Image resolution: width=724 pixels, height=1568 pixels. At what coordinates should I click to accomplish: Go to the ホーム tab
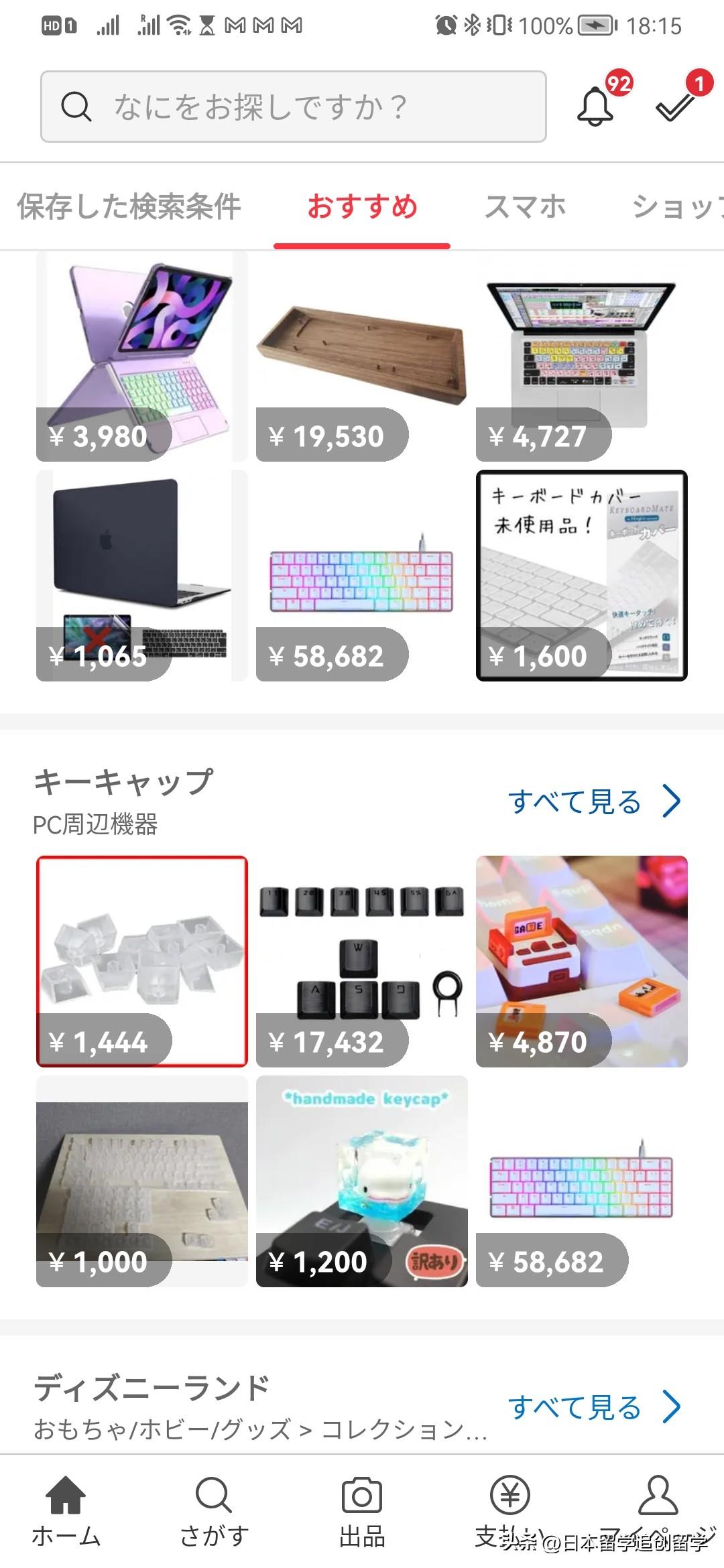coord(66,1512)
